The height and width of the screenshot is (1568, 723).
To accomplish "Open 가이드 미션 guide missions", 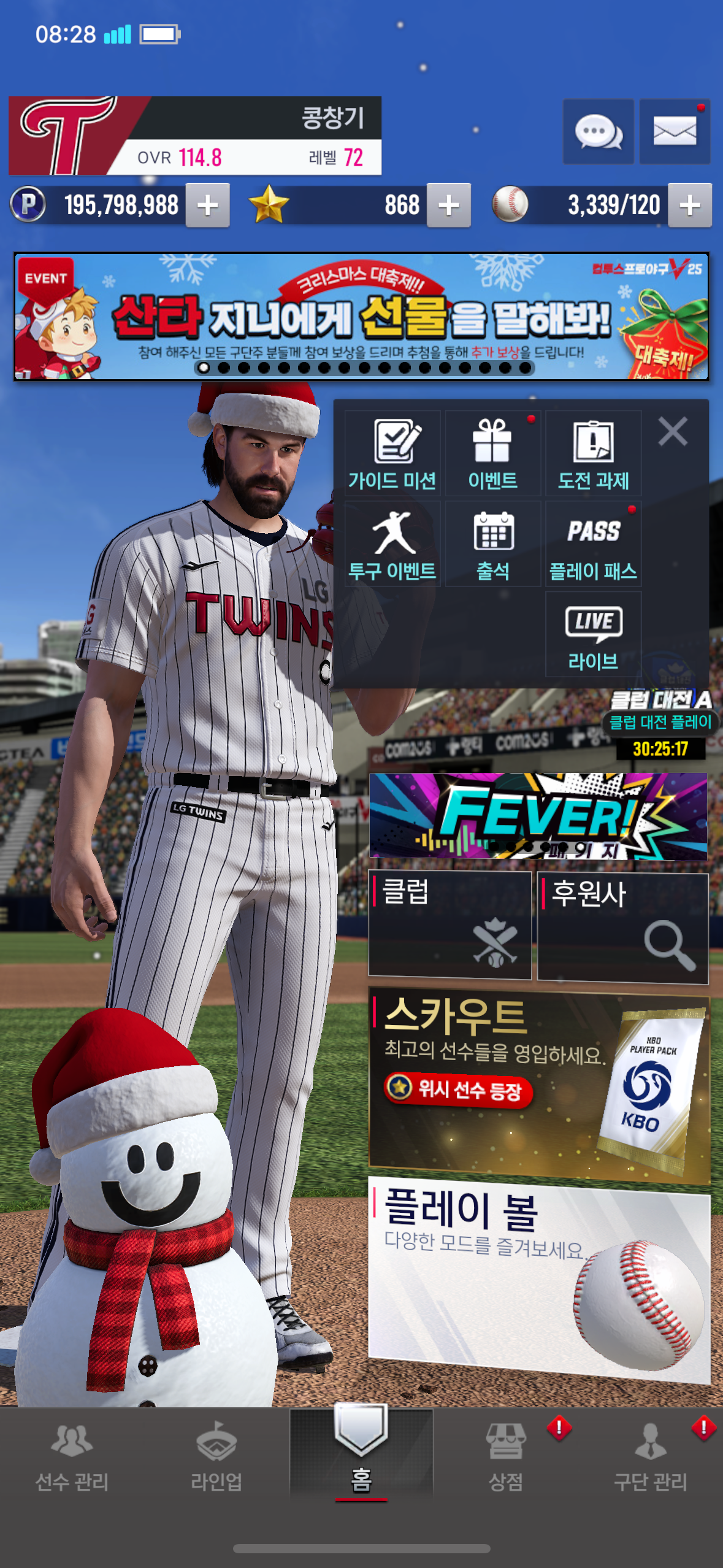I will (x=392, y=454).
